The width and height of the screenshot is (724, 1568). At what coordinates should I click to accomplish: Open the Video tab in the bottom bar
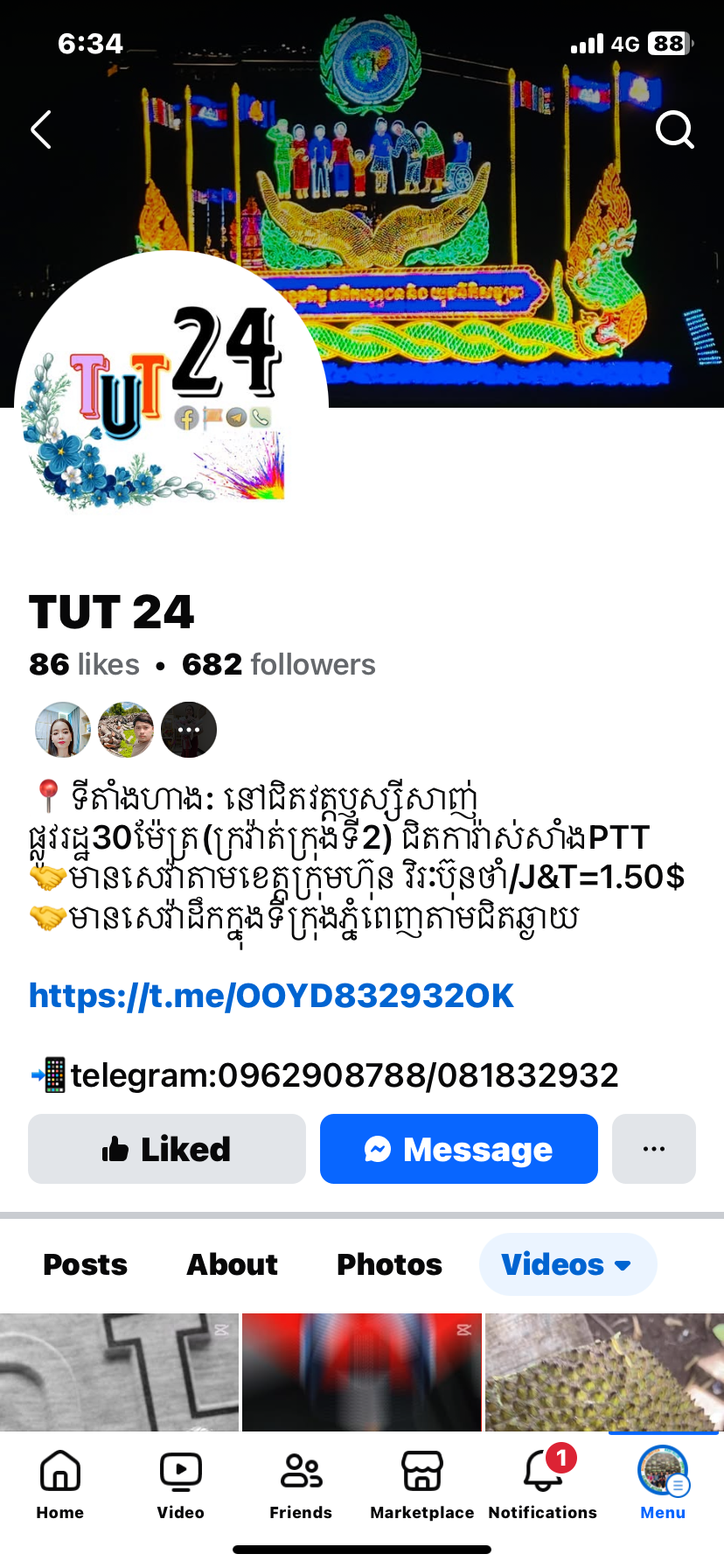pos(181,1485)
